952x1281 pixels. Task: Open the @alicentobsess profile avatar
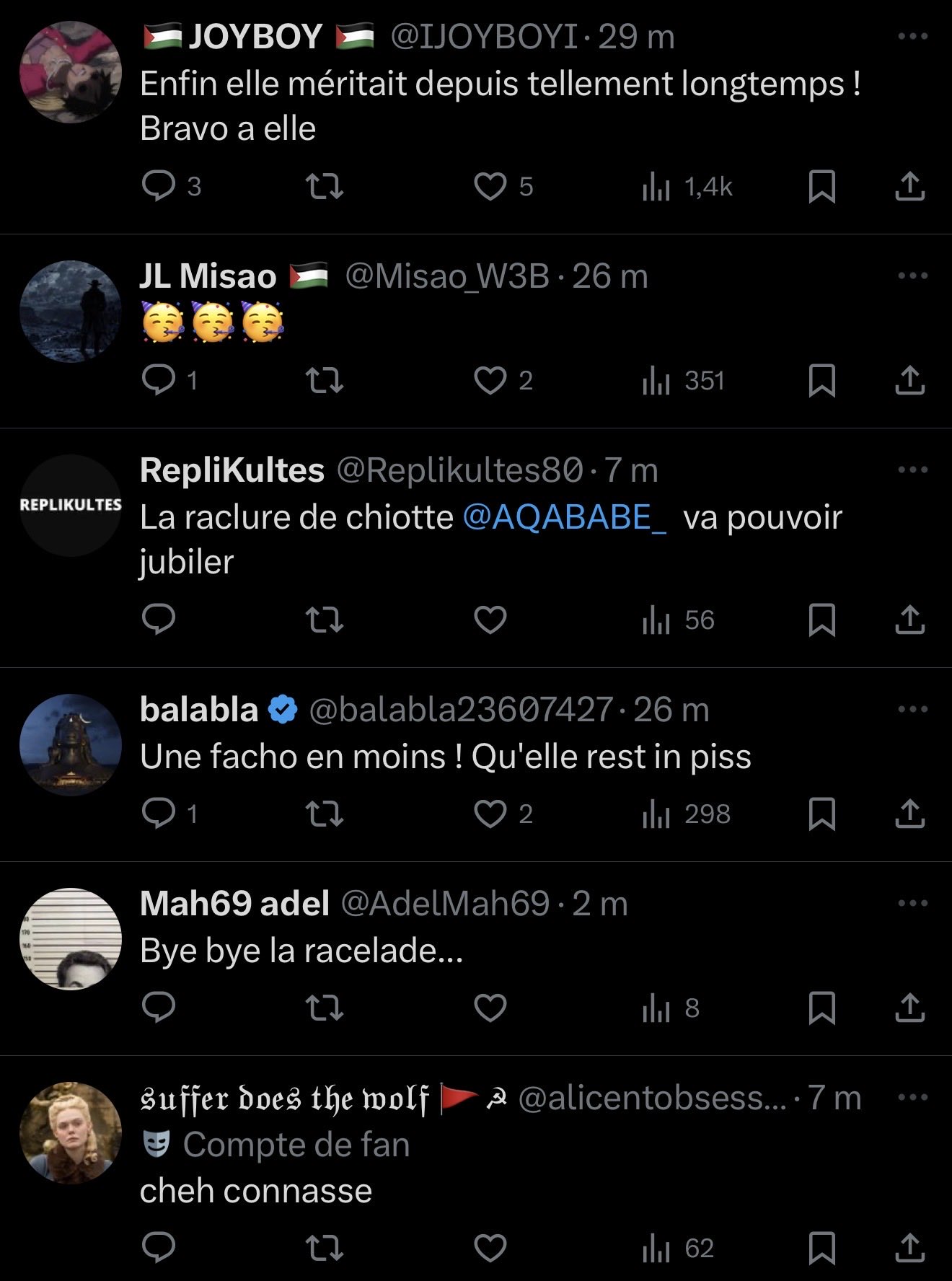71,1132
